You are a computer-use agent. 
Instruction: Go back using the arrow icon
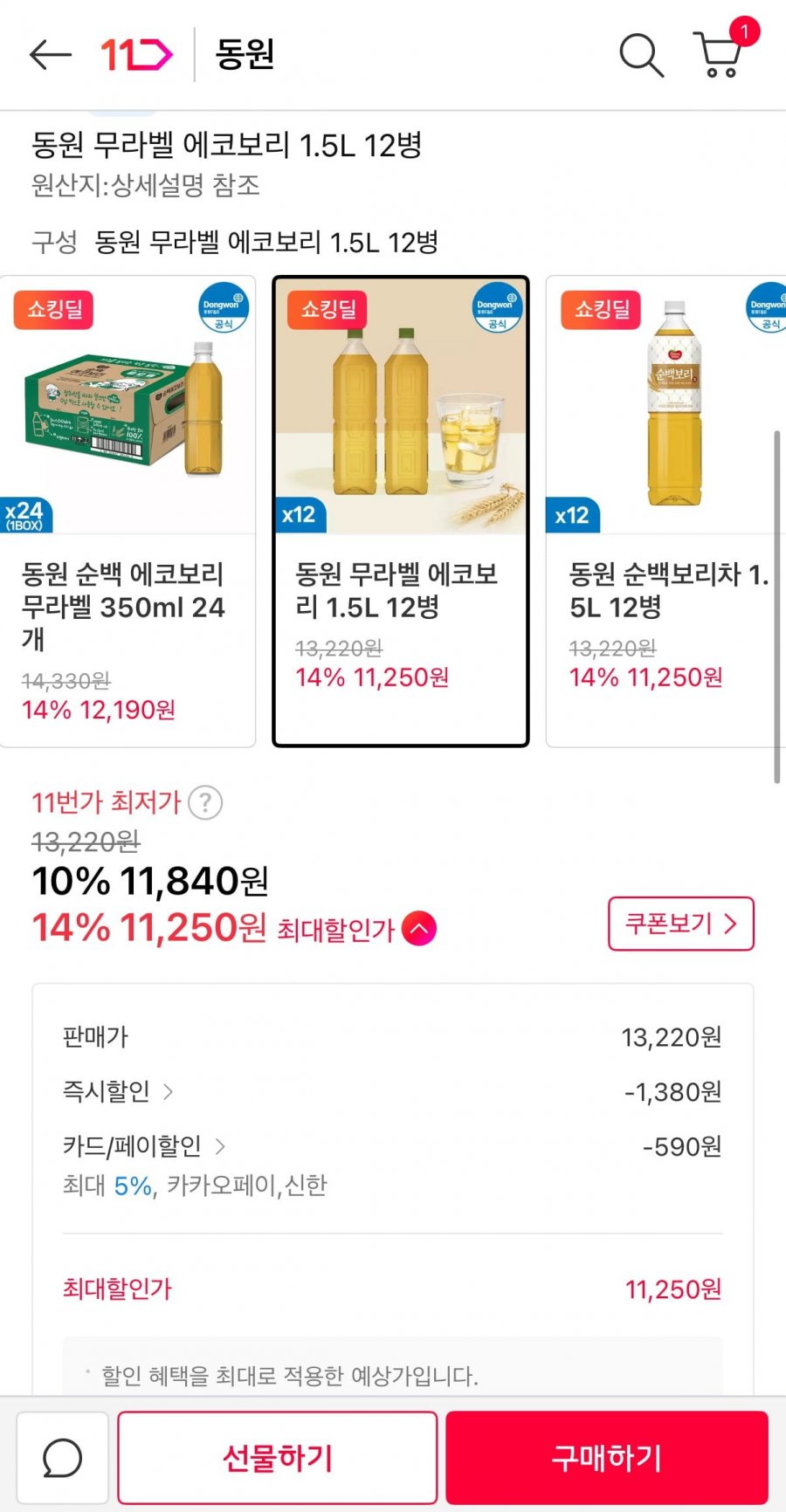[50, 55]
